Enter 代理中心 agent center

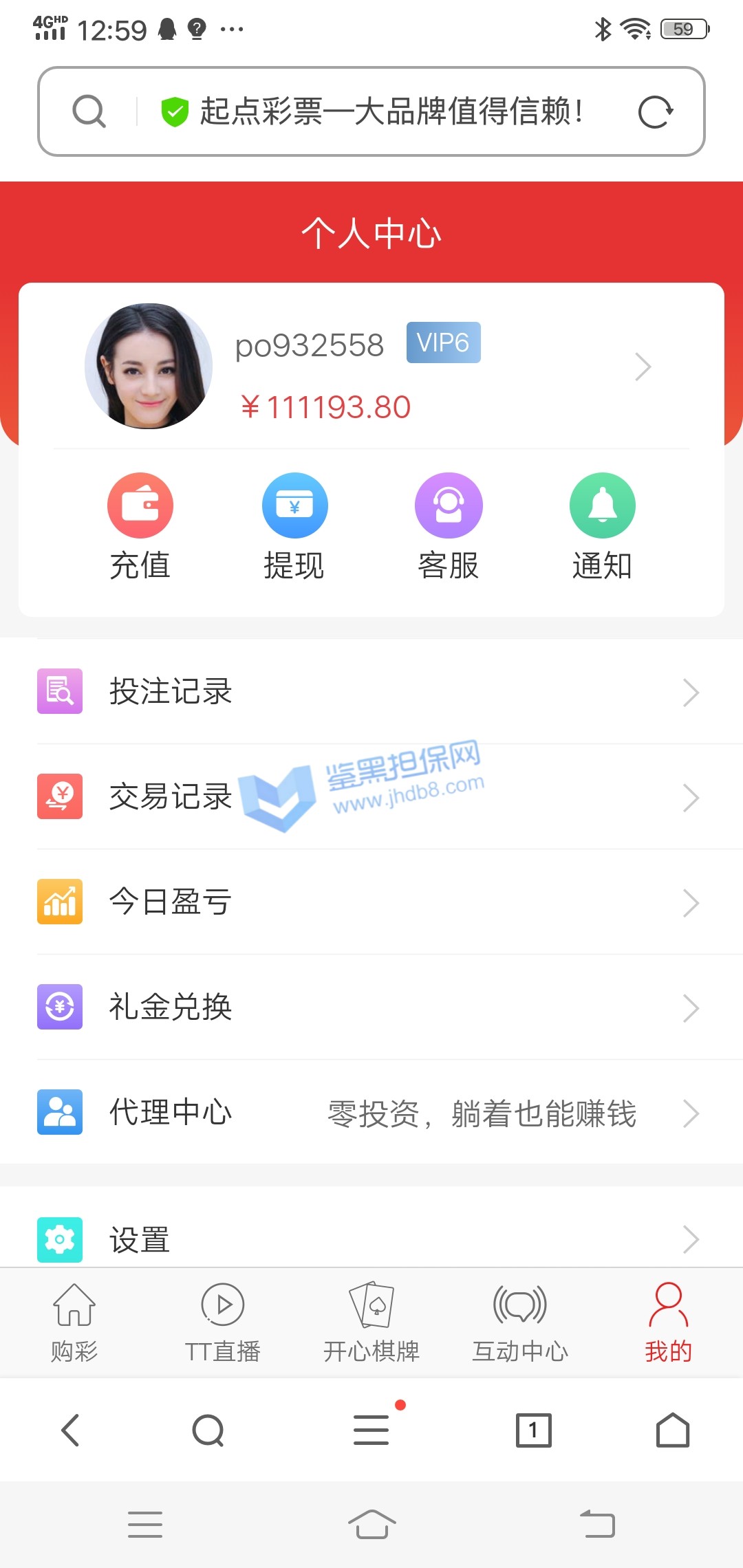click(x=371, y=1113)
